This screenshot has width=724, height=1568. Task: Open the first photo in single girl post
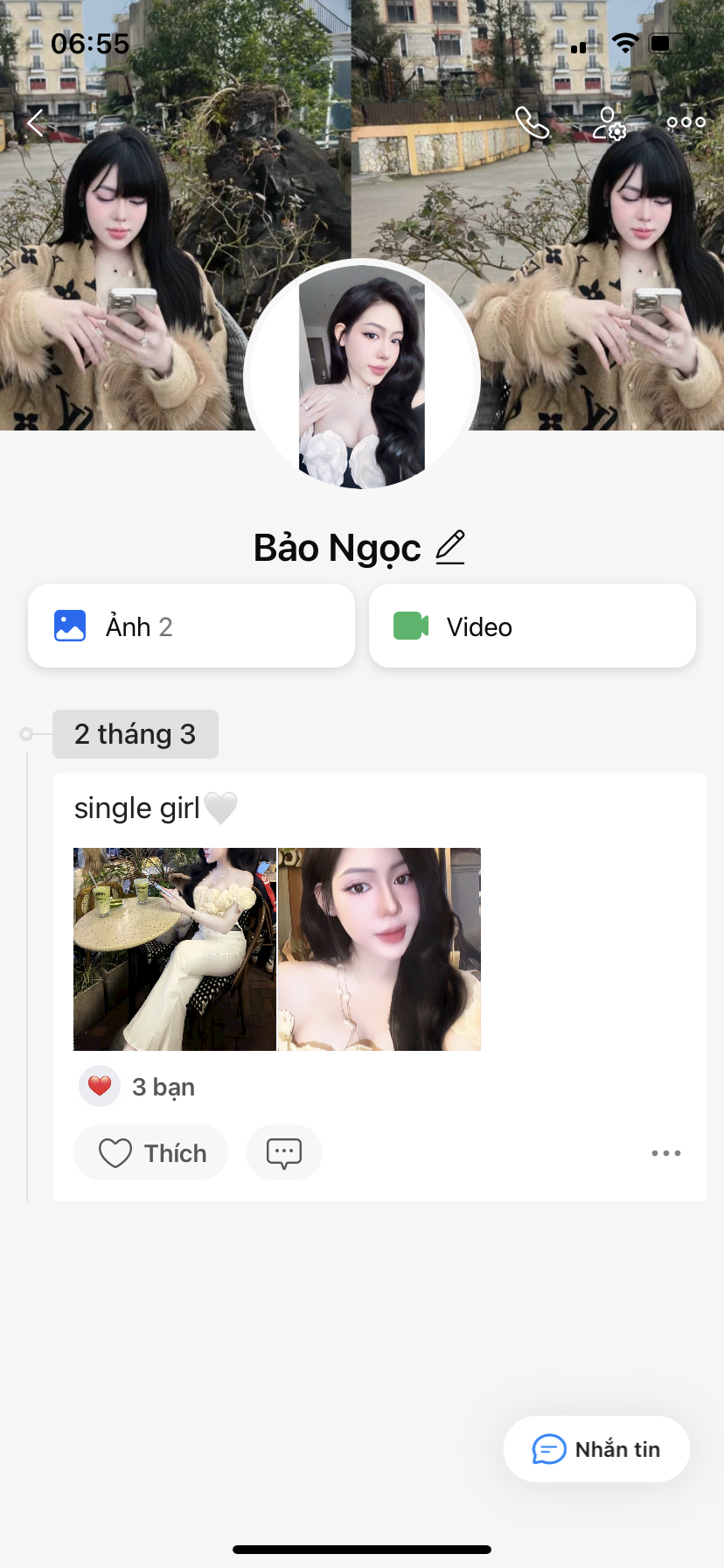click(x=175, y=948)
